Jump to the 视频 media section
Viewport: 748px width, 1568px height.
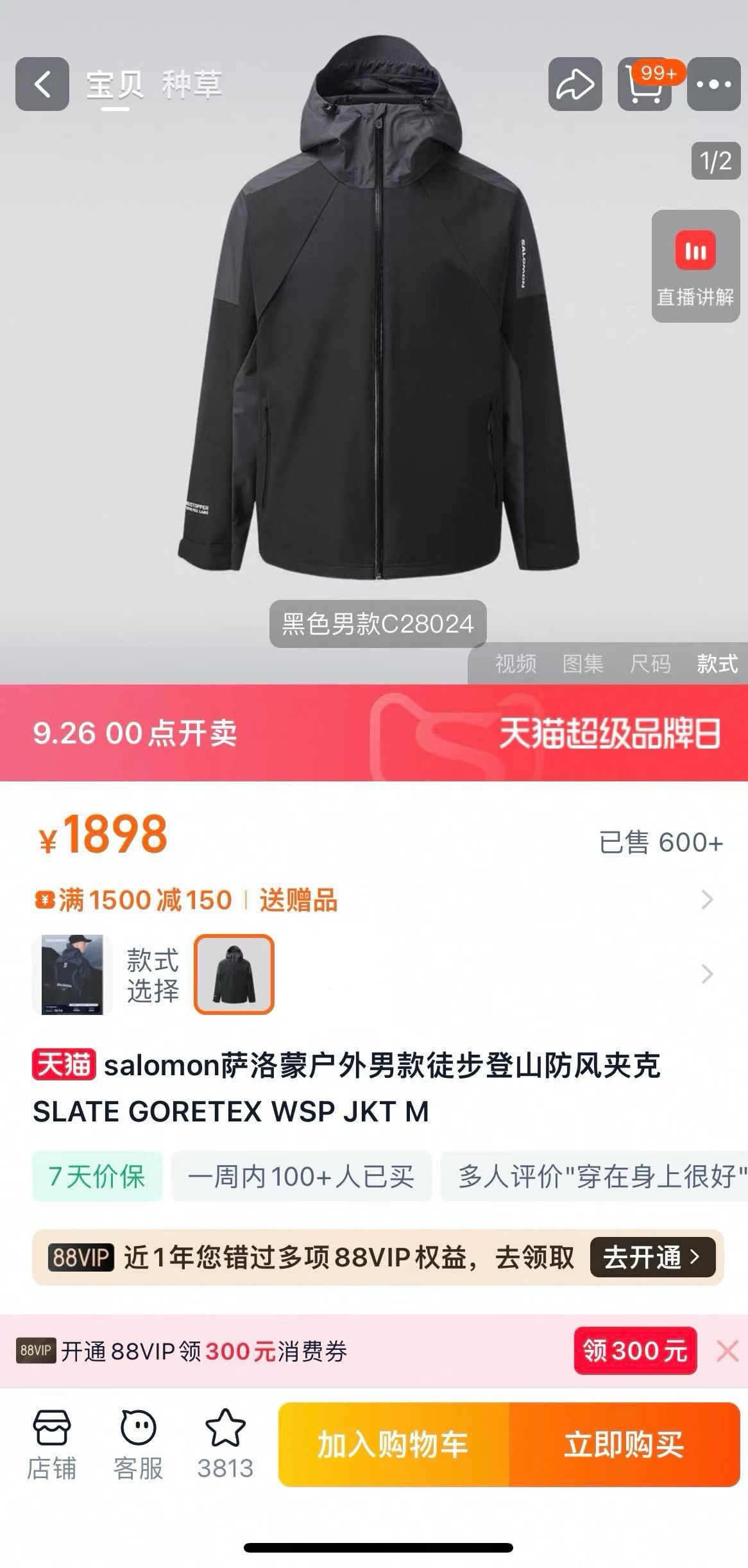tap(515, 663)
